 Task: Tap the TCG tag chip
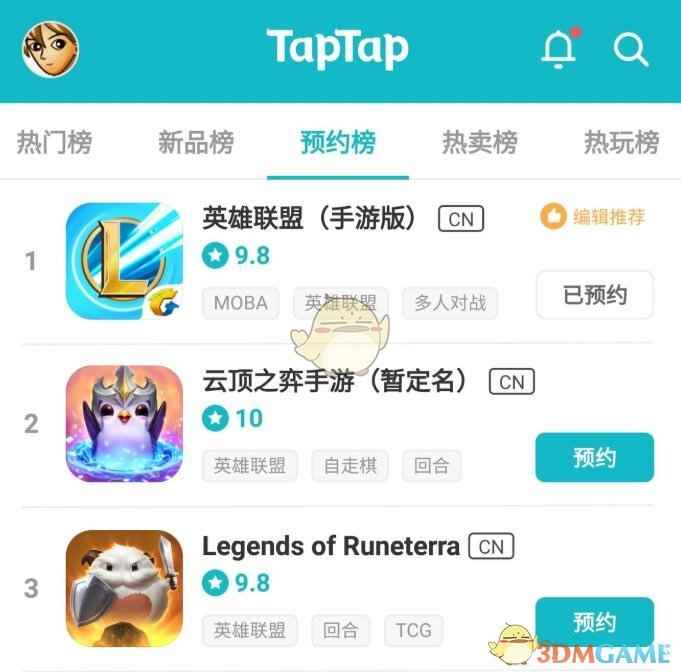point(413,630)
